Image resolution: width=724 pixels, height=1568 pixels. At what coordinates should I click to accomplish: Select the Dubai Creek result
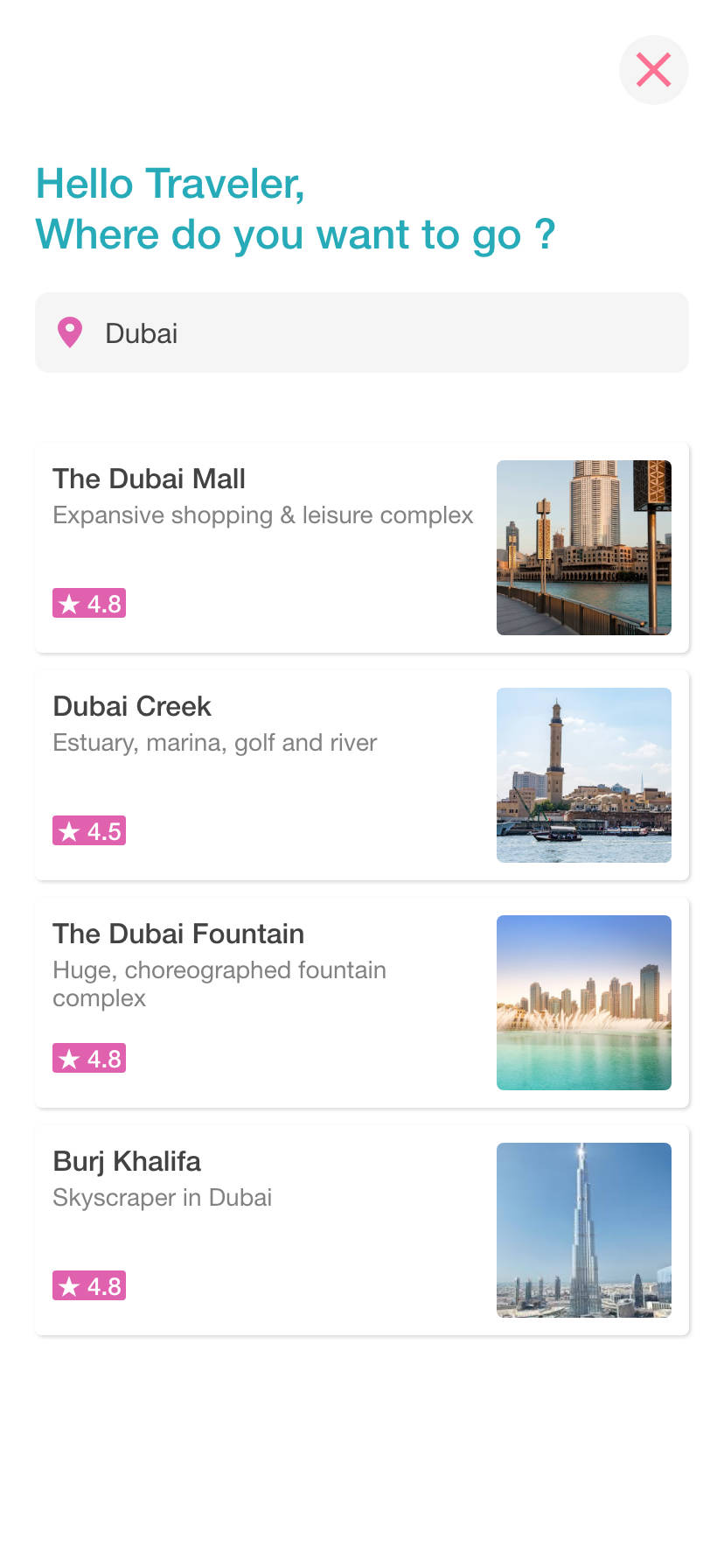point(362,775)
